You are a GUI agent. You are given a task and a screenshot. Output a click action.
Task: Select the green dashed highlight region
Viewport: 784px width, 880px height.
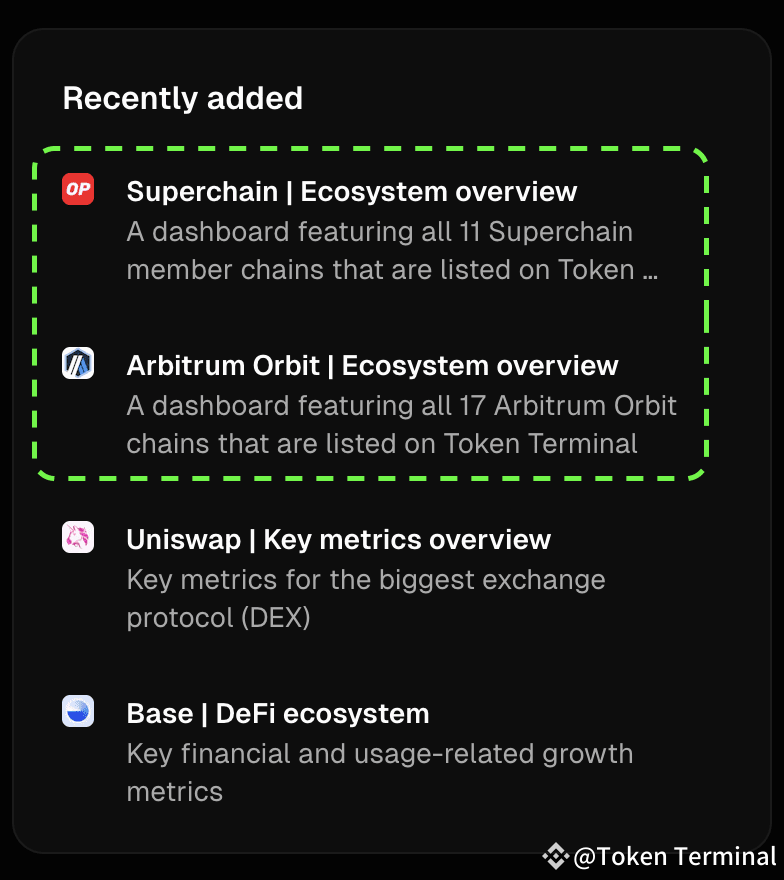[x=373, y=310]
